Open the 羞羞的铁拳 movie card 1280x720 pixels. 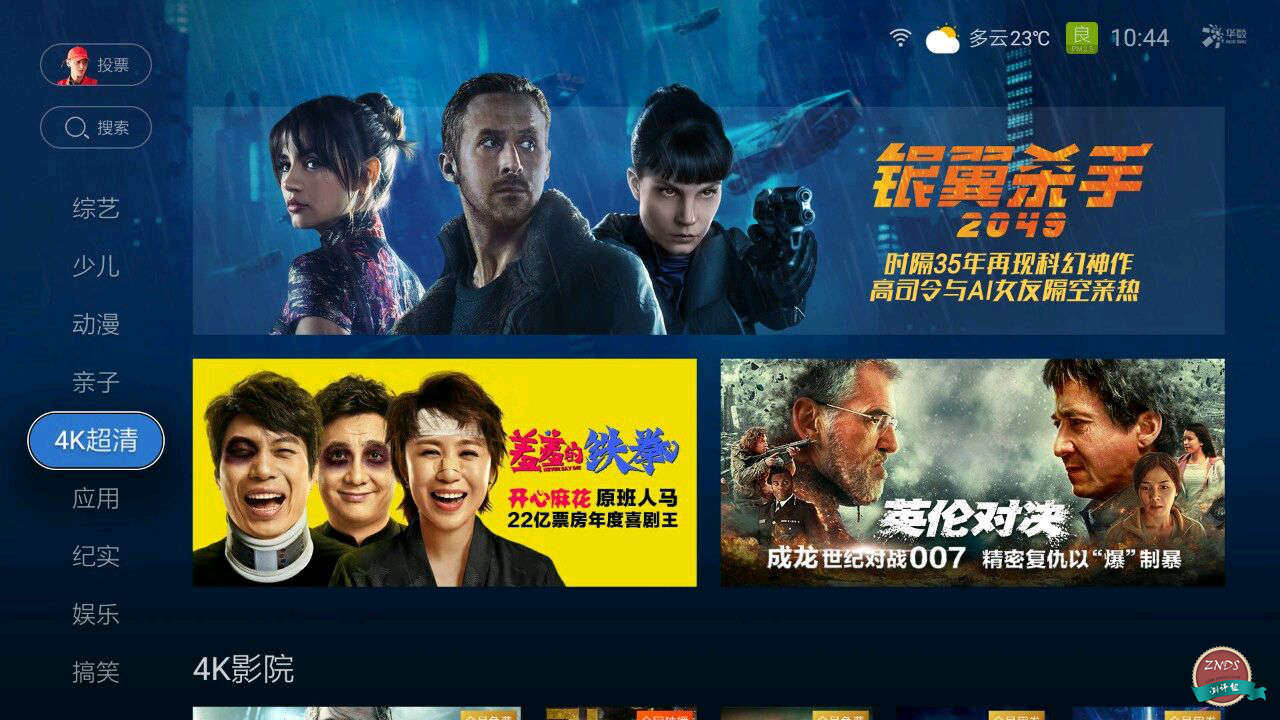[444, 472]
